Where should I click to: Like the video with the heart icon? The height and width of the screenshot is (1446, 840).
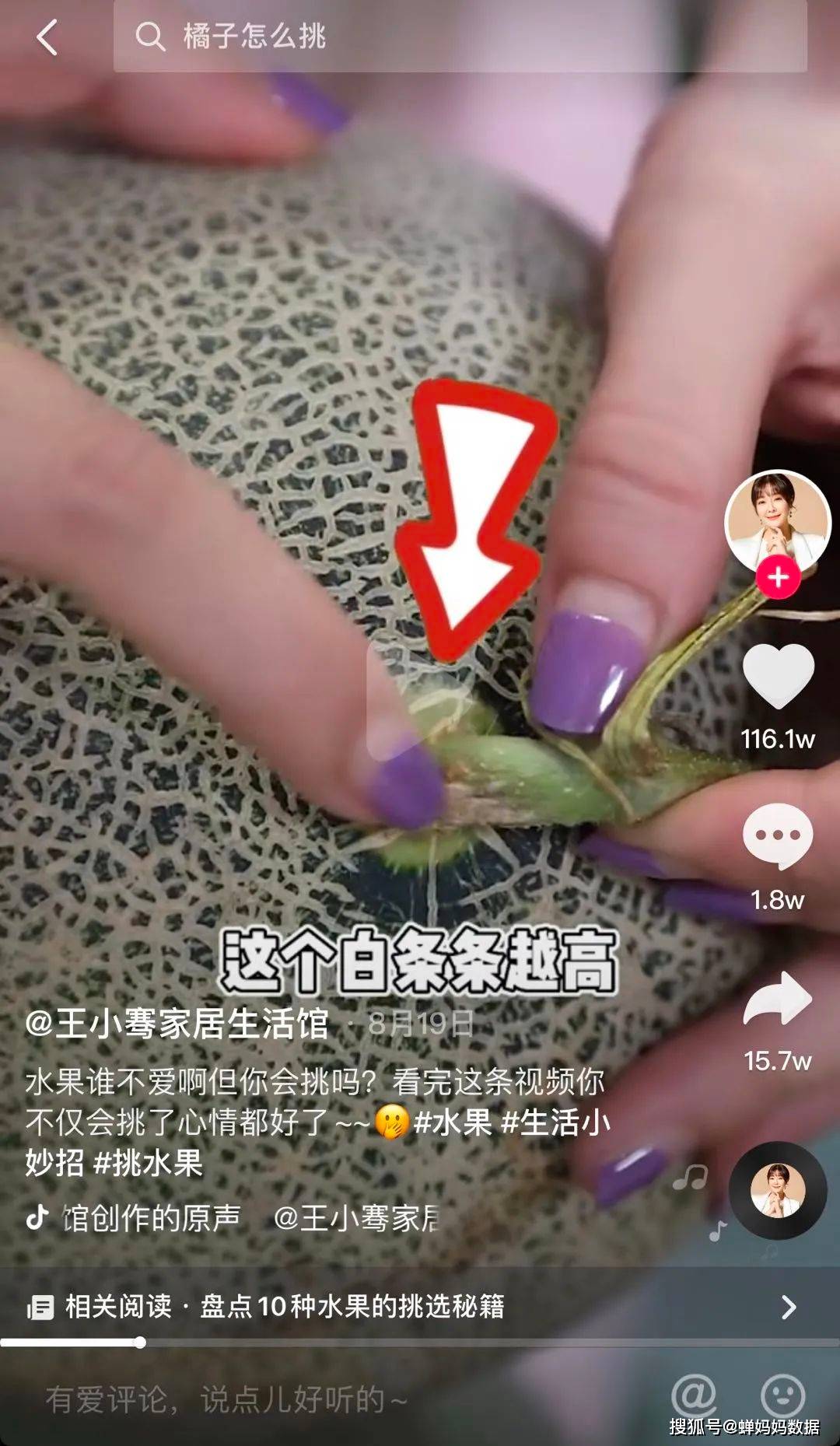coord(778,675)
